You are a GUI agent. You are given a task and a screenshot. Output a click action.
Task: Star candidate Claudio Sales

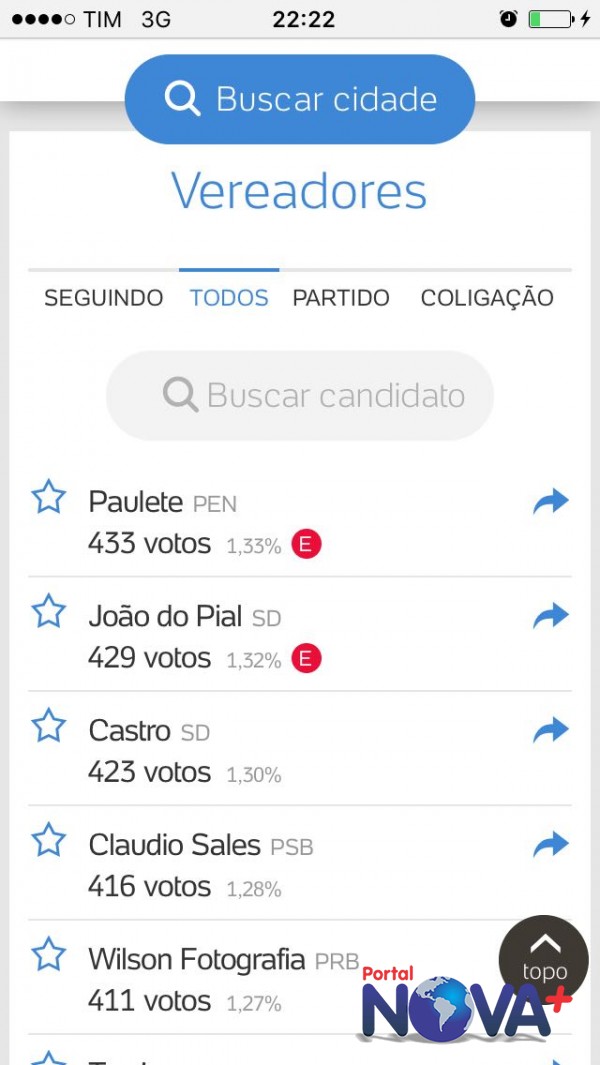click(x=49, y=839)
